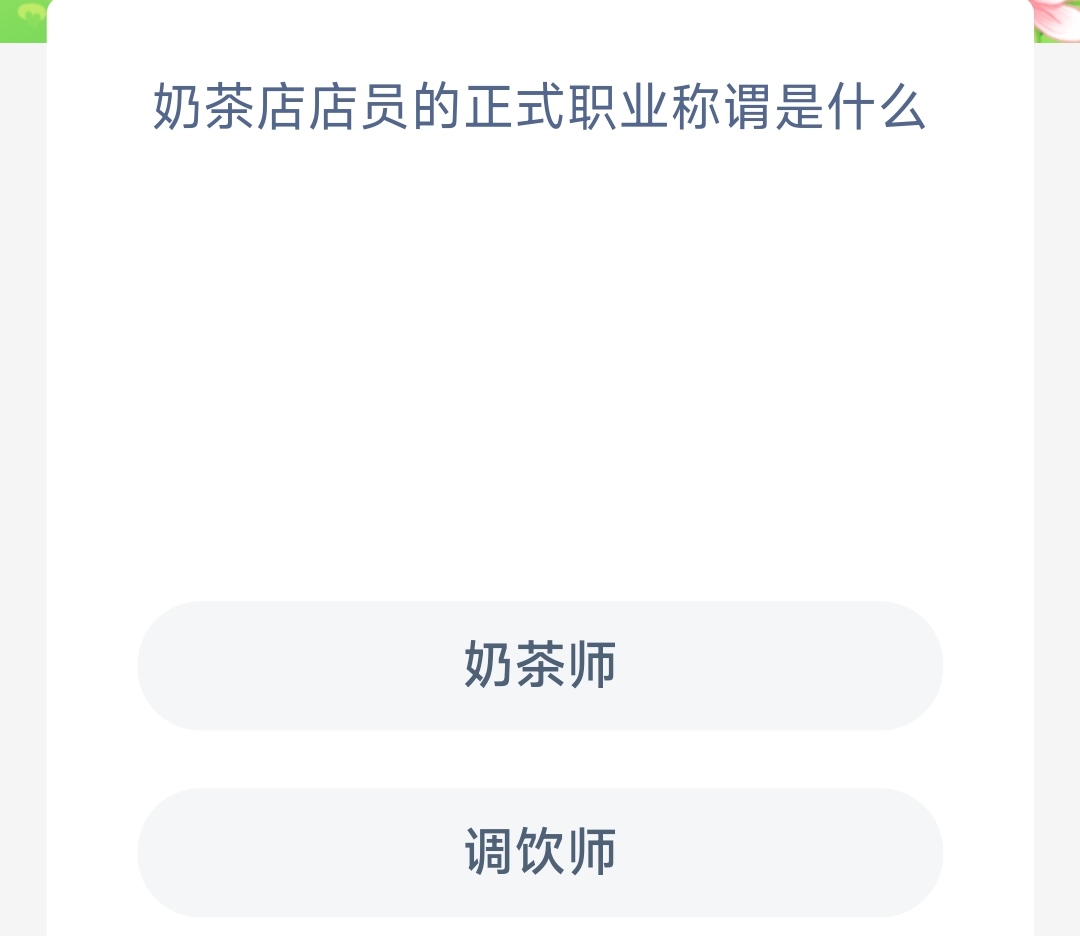Screen dimensions: 1080x936
Task: Choose 调饮师 as the answer
Action: (540, 852)
